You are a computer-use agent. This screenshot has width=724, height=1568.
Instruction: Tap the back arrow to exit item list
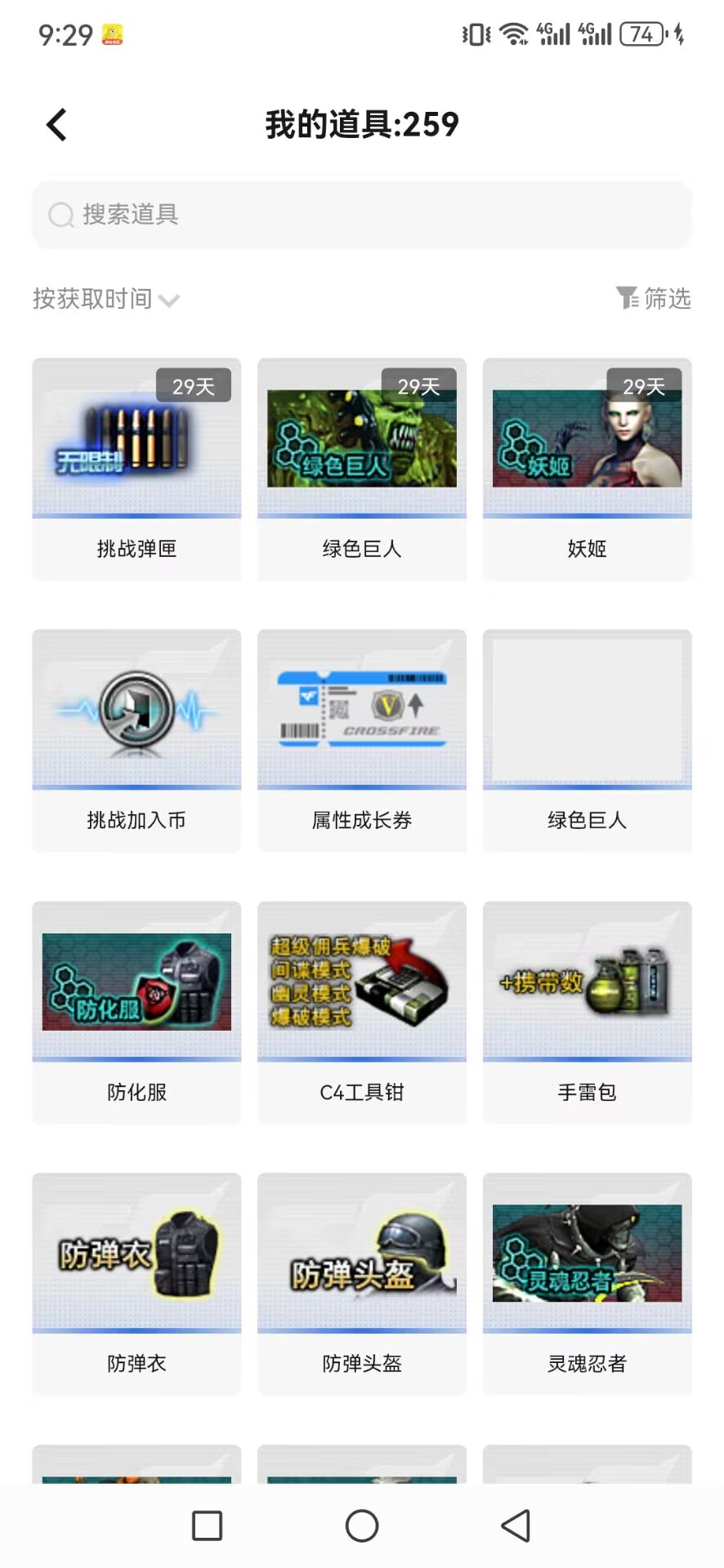coord(55,124)
